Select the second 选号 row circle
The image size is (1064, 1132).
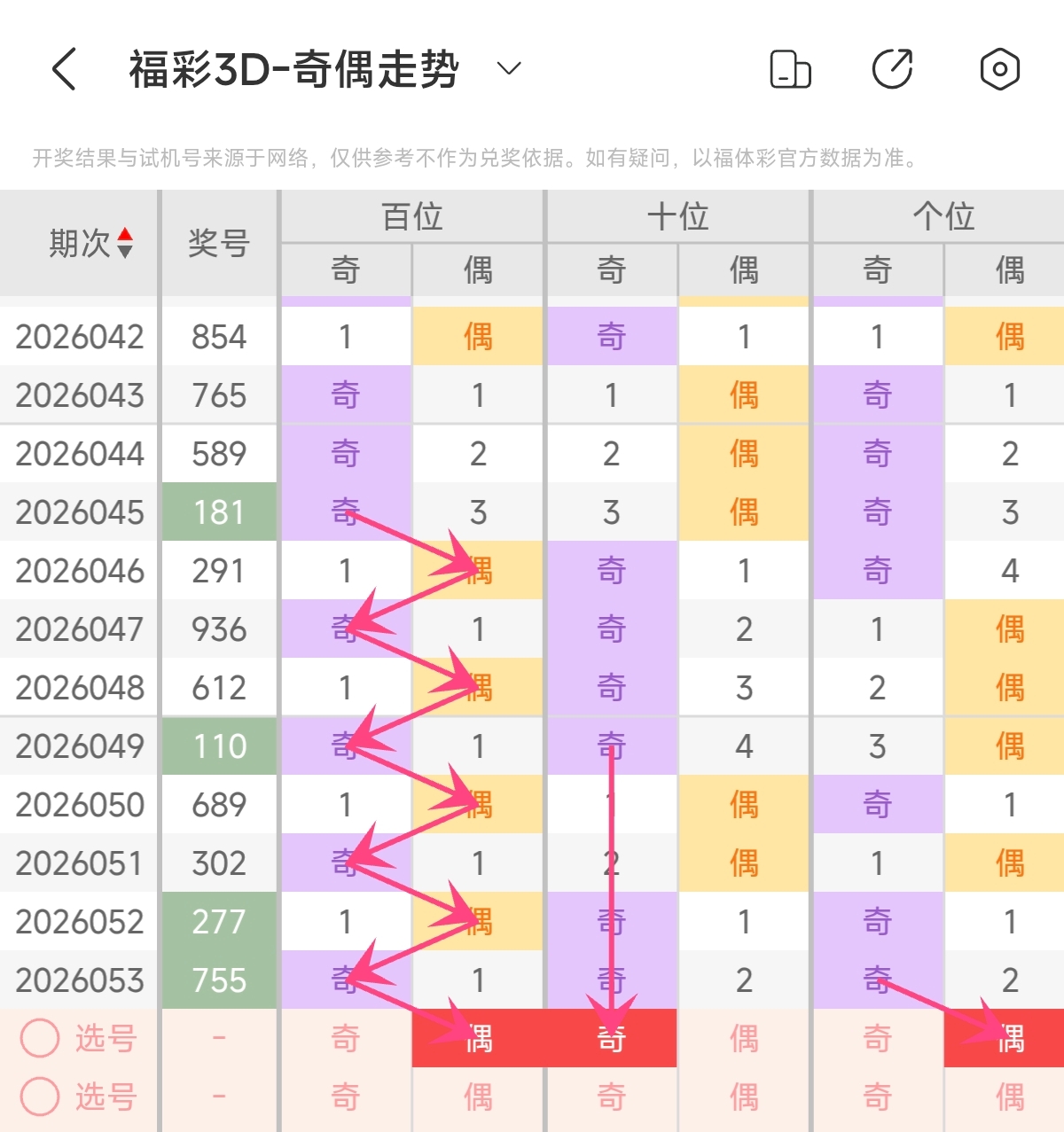[x=40, y=1097]
